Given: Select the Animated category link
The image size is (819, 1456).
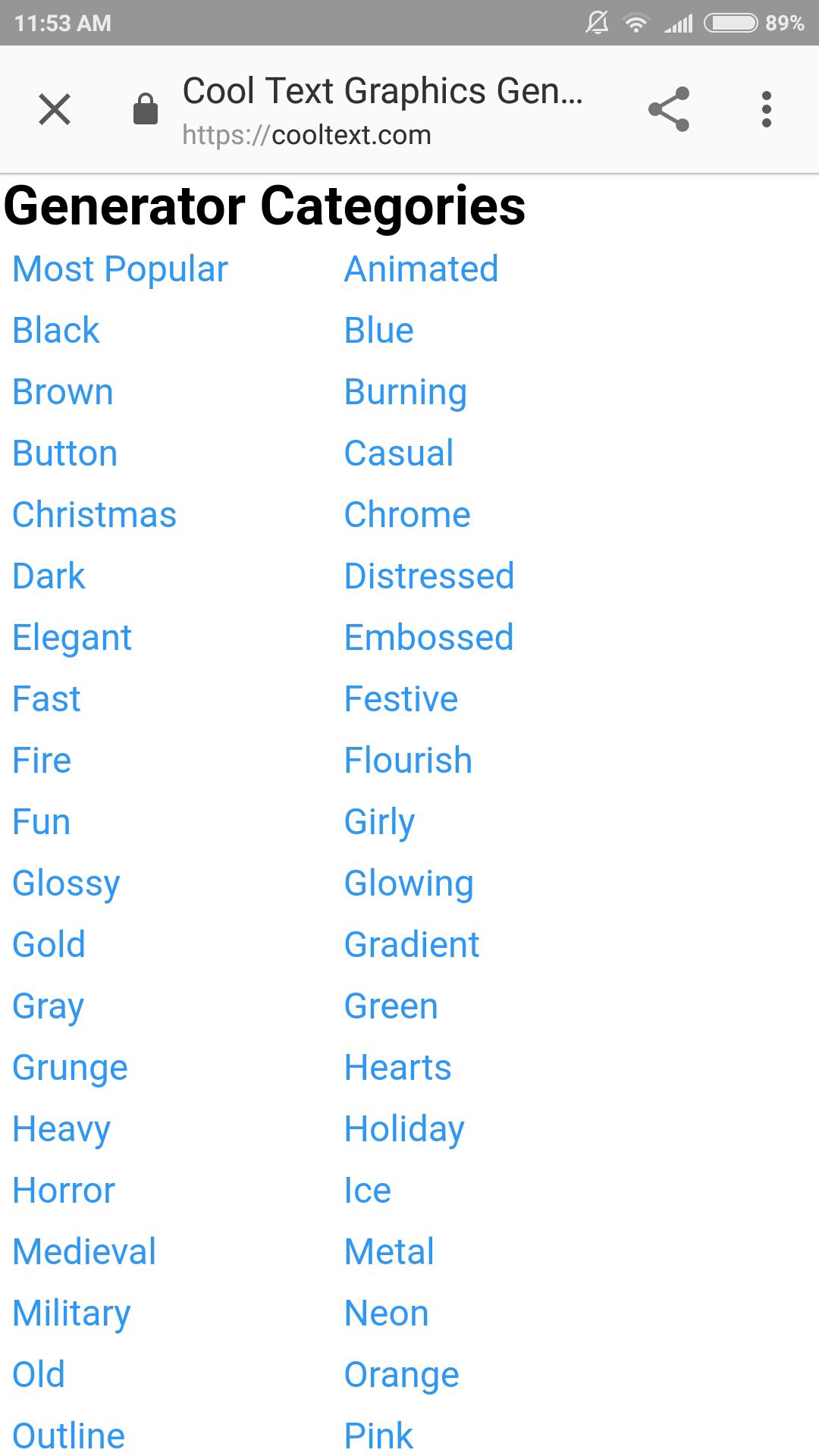Looking at the screenshot, I should [x=421, y=269].
